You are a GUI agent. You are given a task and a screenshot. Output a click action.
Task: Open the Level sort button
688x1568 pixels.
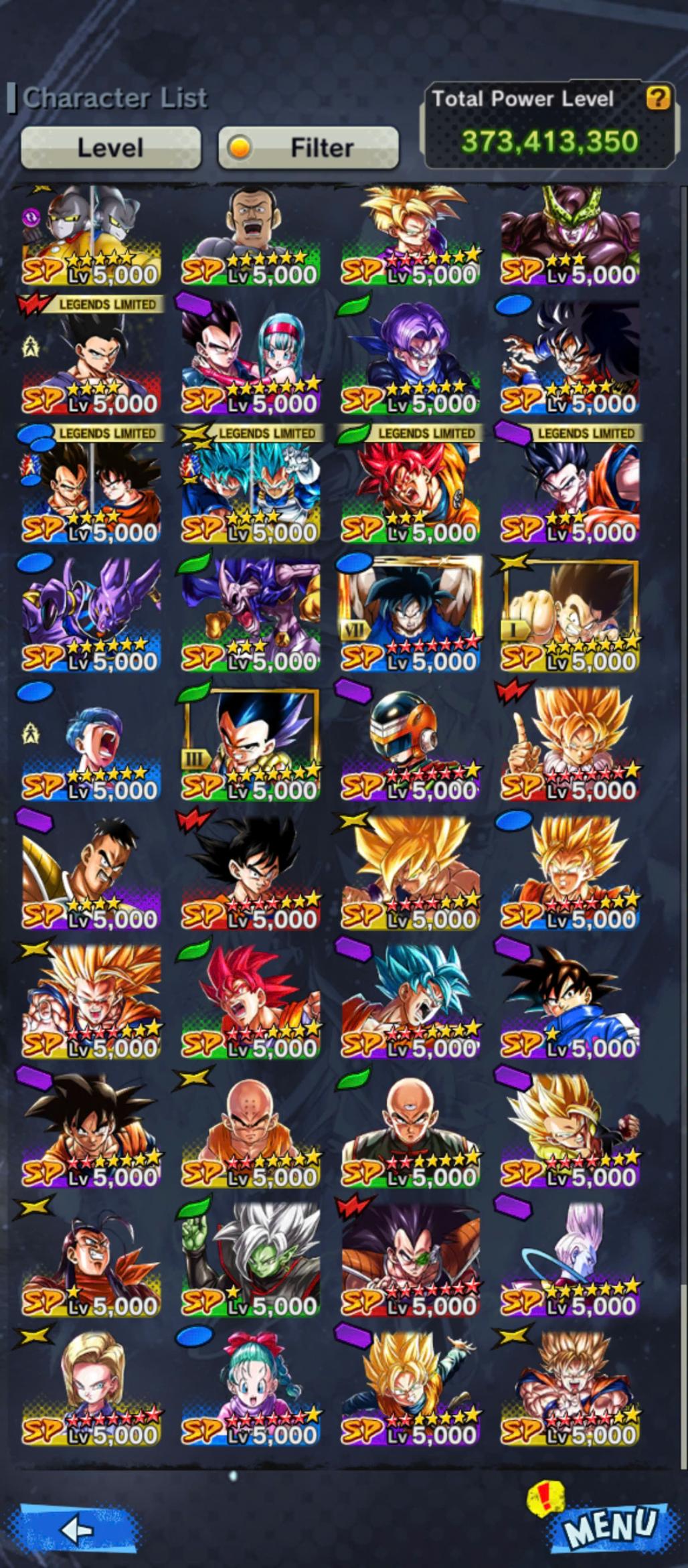click(110, 147)
